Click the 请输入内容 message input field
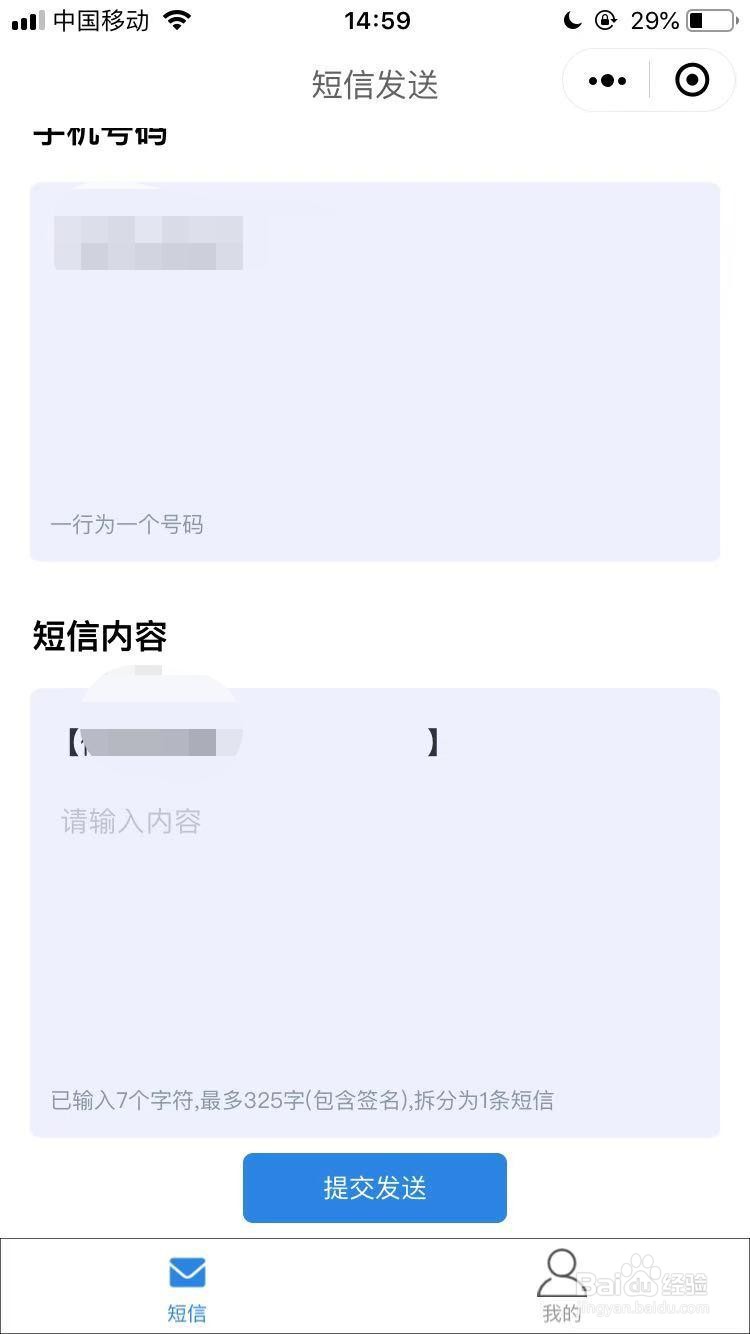750x1334 pixels. [131, 820]
